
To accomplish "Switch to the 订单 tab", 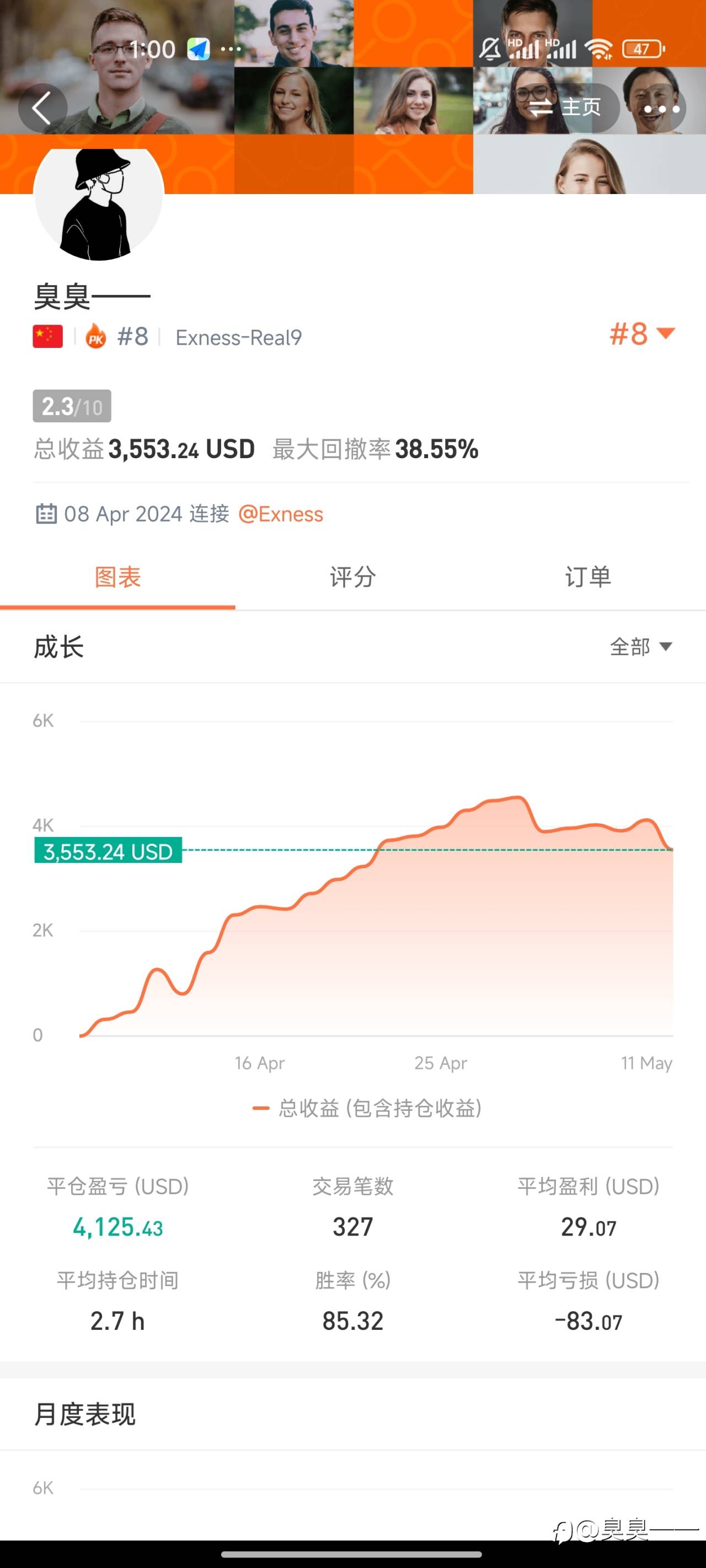I will pos(588,577).
